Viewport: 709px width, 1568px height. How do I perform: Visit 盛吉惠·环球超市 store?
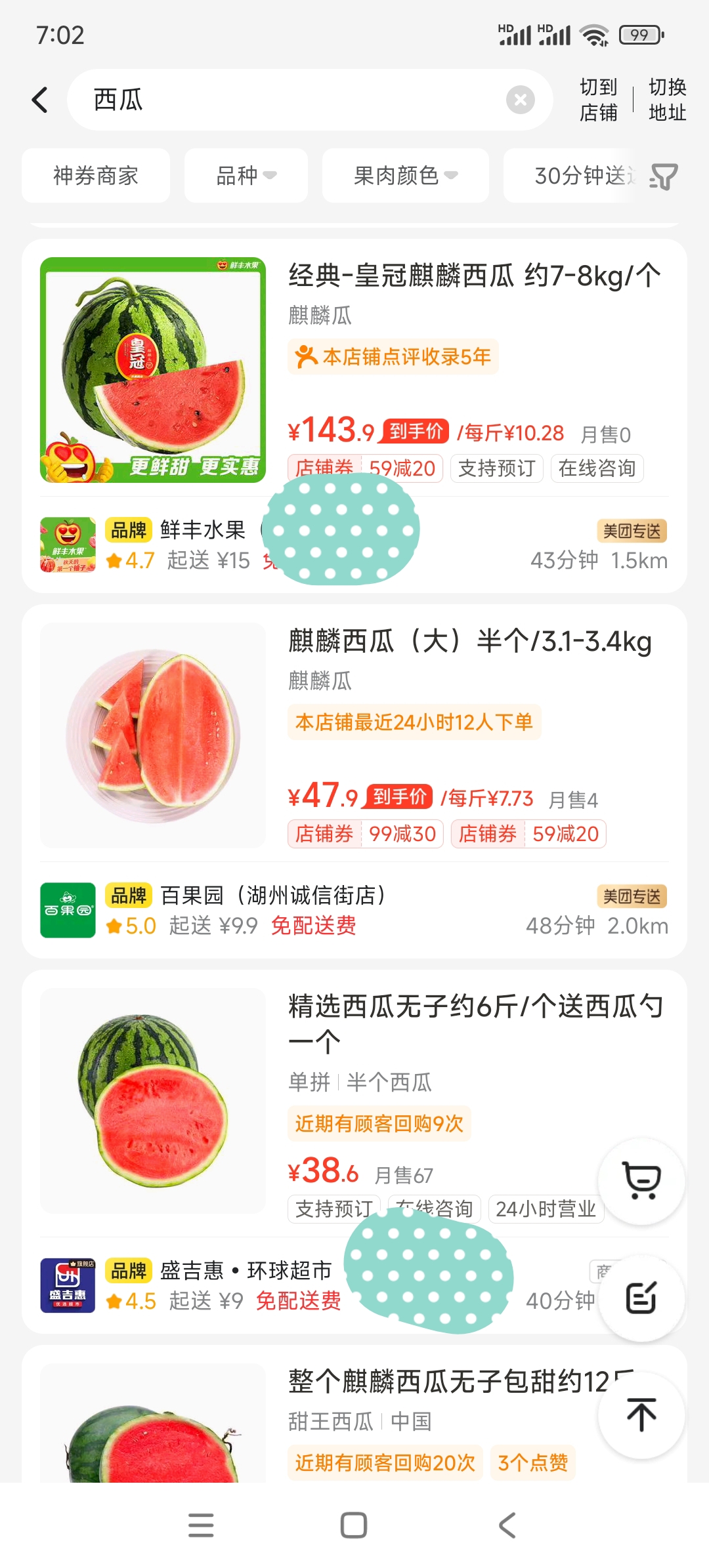click(246, 1270)
